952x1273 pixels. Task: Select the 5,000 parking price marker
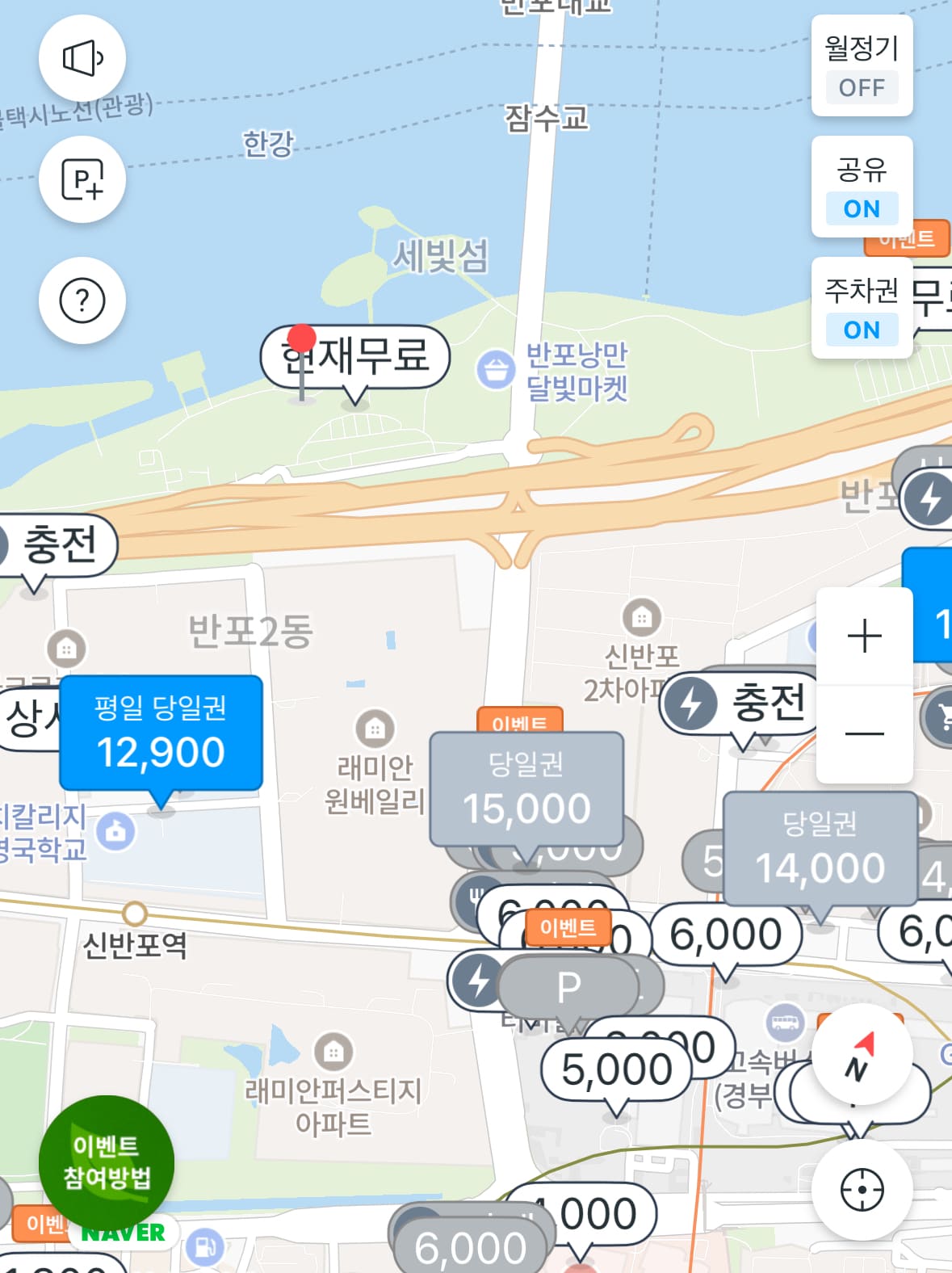(x=615, y=1066)
